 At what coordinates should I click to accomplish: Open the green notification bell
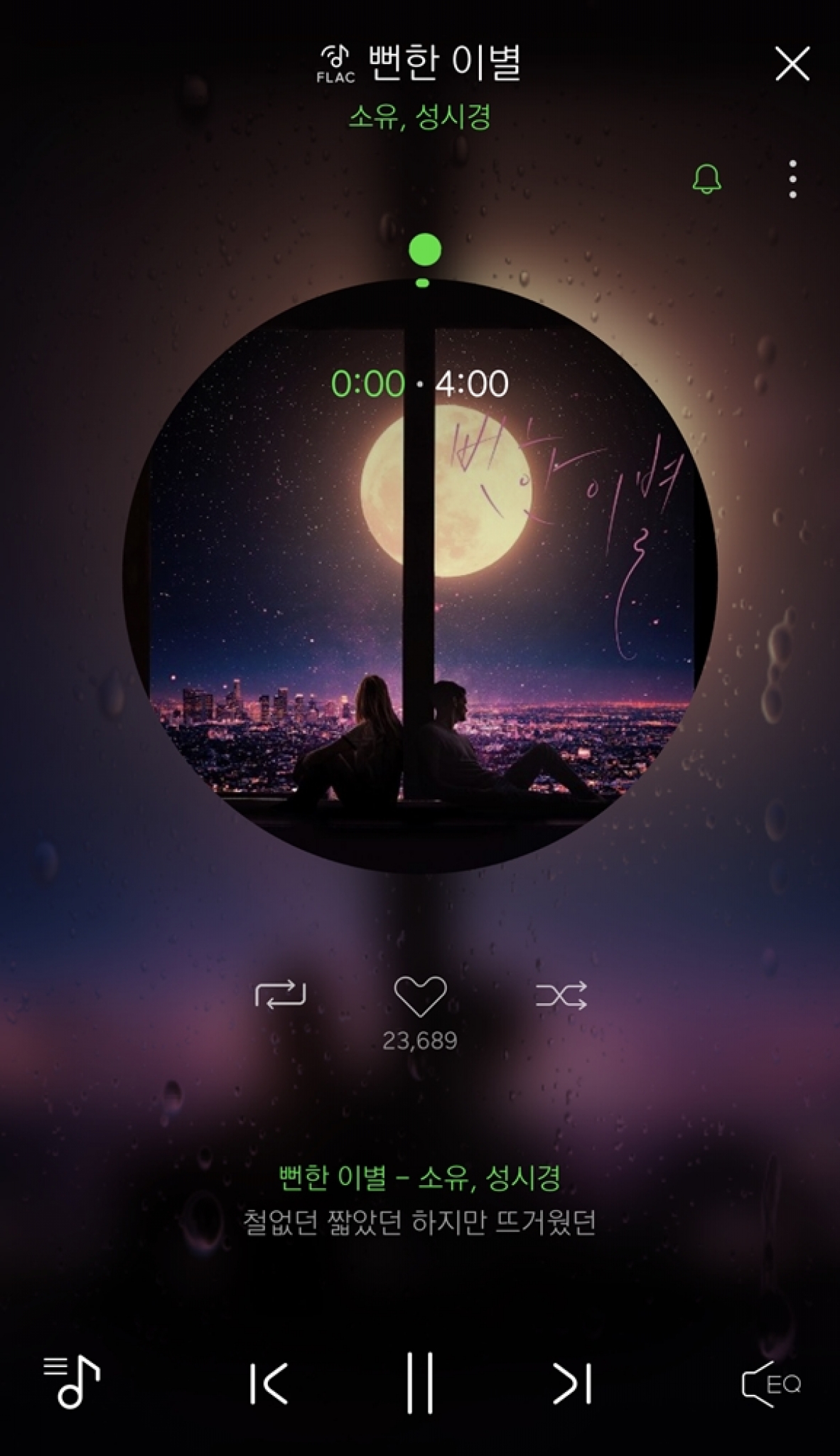[x=706, y=179]
